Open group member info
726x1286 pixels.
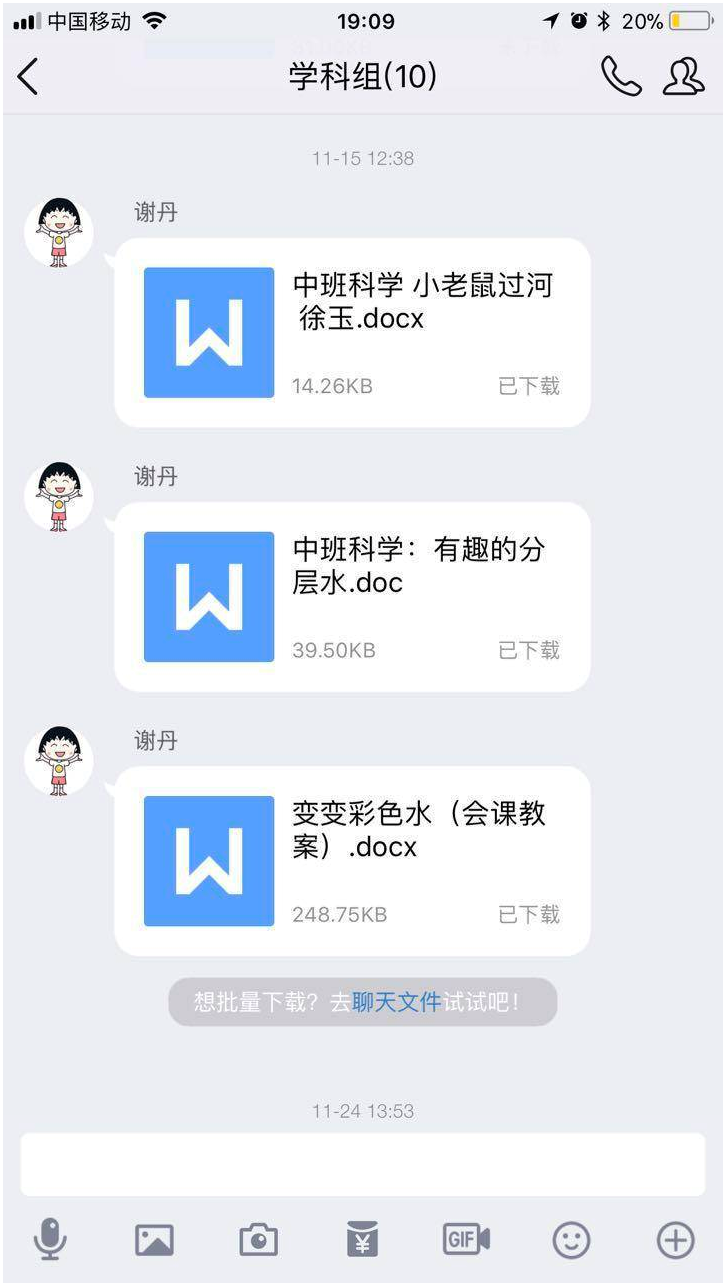click(683, 76)
